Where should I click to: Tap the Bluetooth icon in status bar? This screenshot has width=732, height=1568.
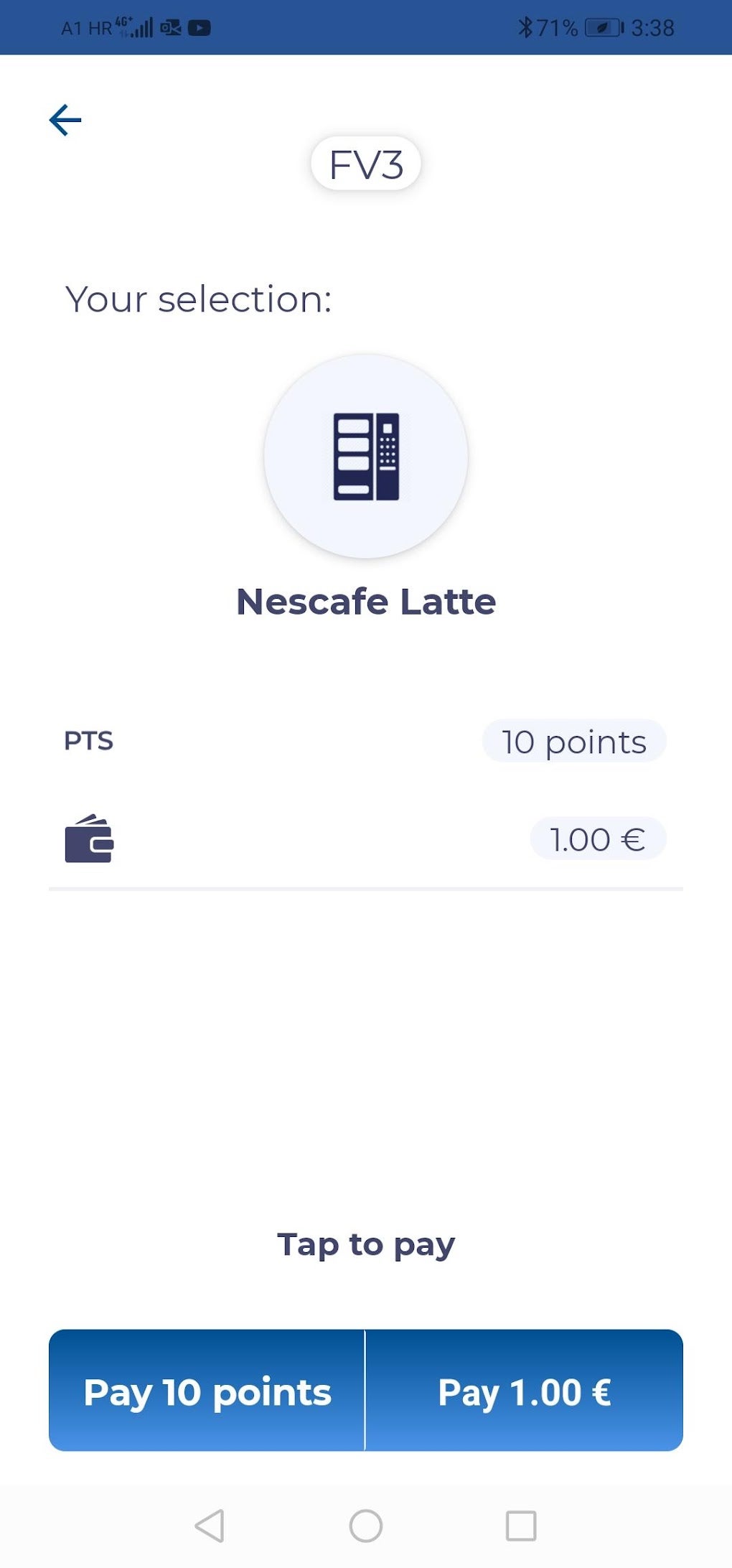pyautogui.click(x=526, y=27)
